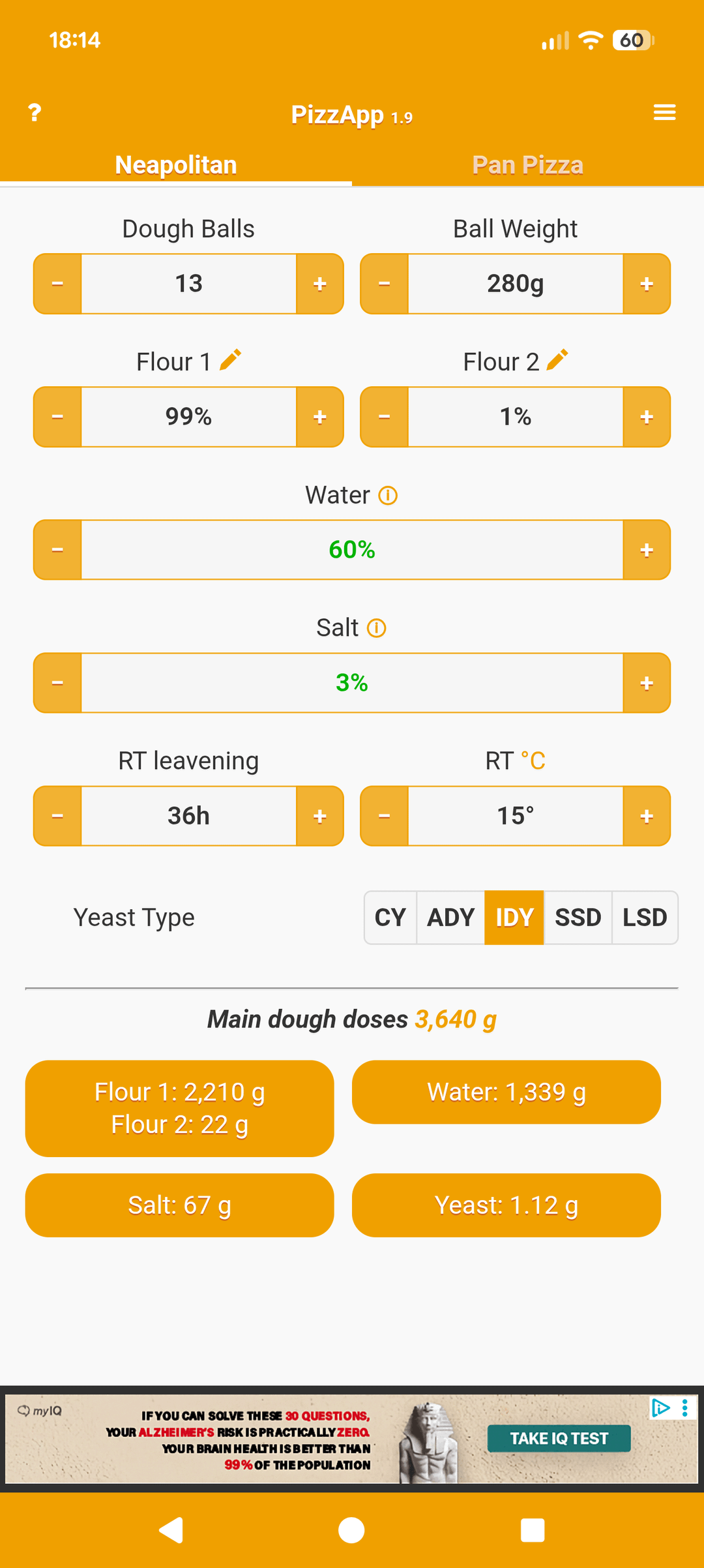
Task: Edit the Flour 1 name
Action: click(x=230, y=360)
